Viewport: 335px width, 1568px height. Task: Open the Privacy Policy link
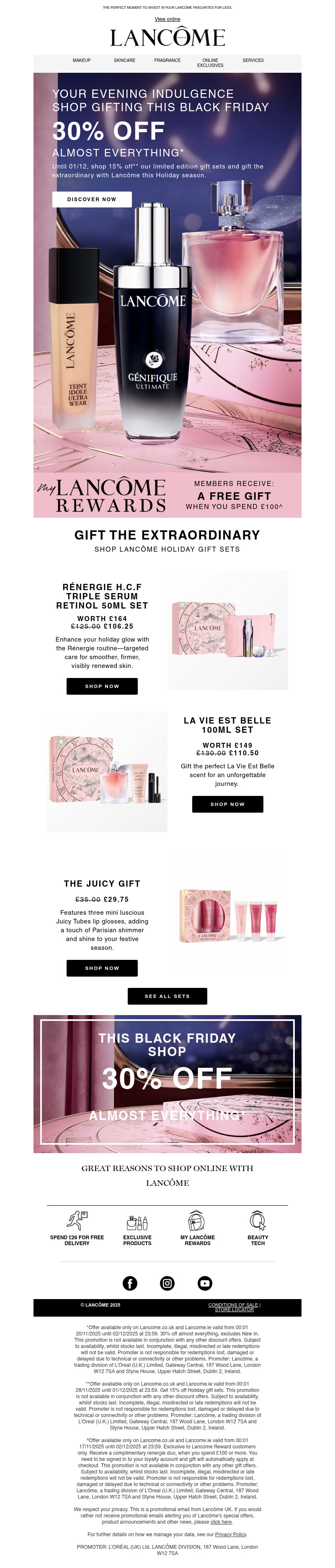(230, 1534)
